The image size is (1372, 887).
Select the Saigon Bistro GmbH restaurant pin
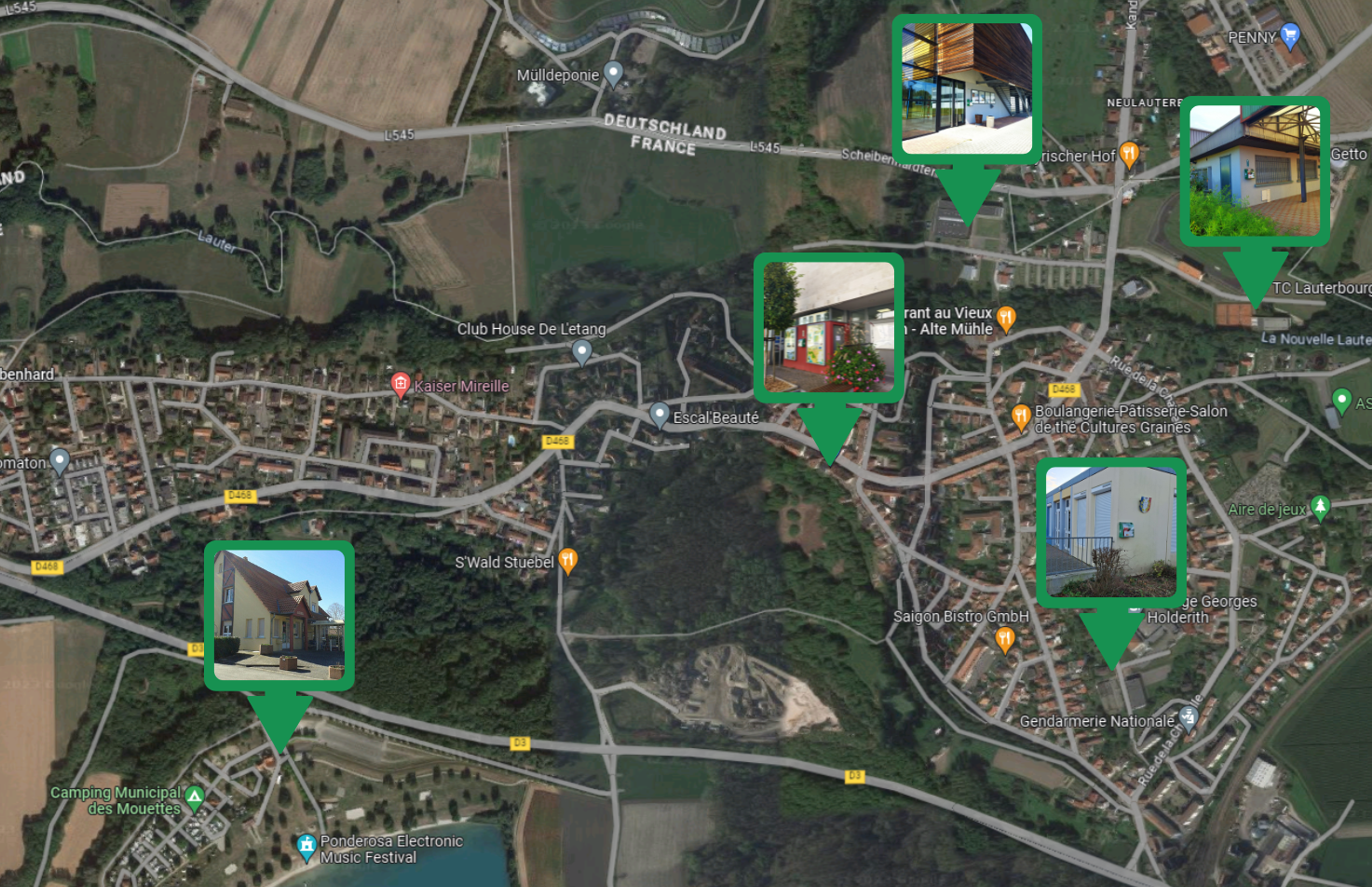(x=1004, y=638)
